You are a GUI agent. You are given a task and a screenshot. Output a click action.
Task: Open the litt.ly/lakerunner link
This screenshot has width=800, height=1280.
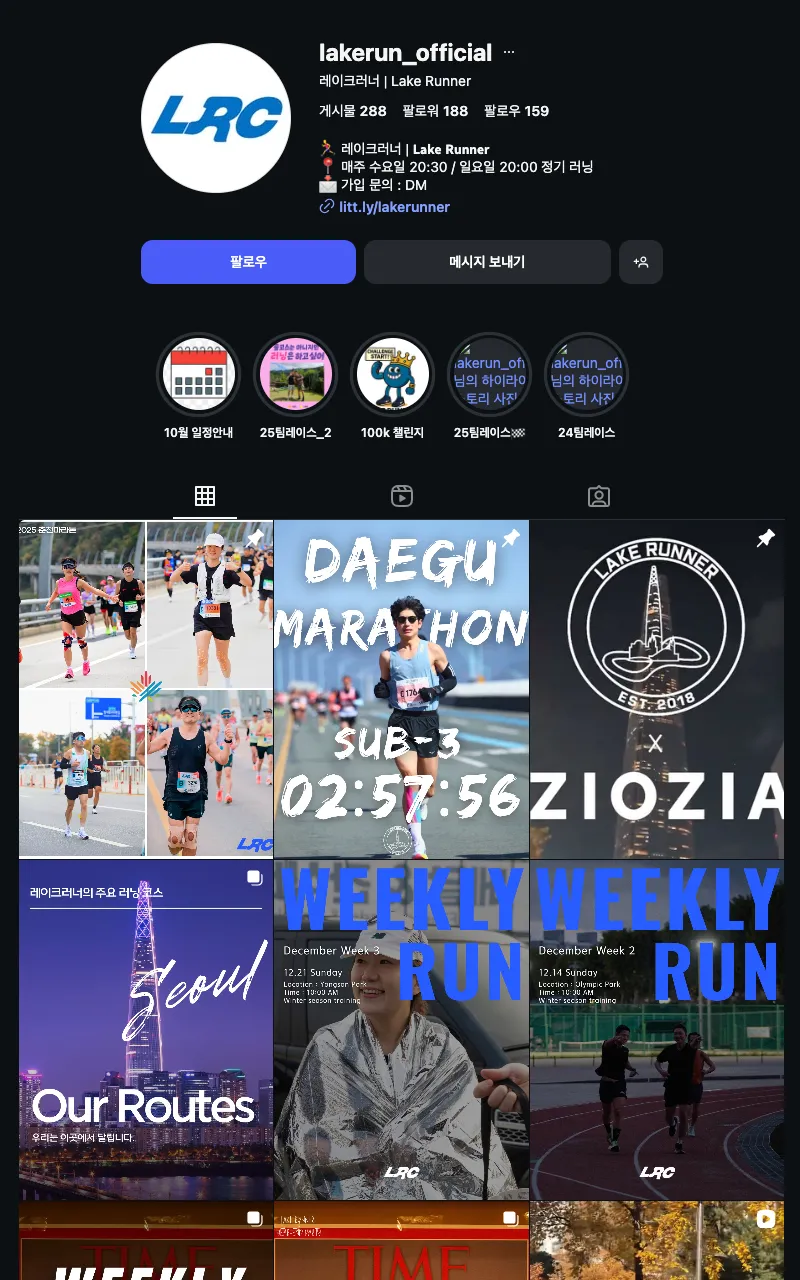pyautogui.click(x=394, y=207)
